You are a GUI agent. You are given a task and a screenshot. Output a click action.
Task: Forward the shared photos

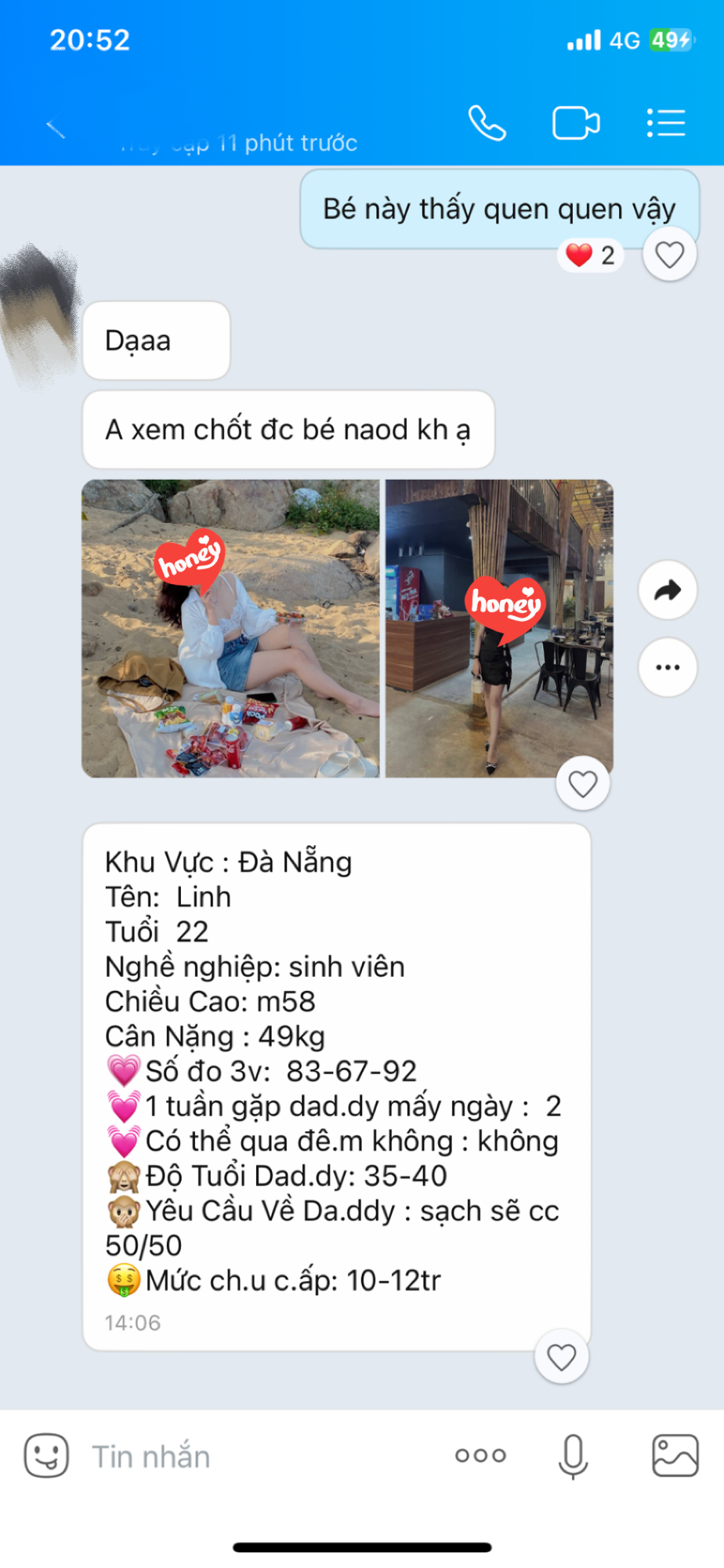(x=668, y=590)
